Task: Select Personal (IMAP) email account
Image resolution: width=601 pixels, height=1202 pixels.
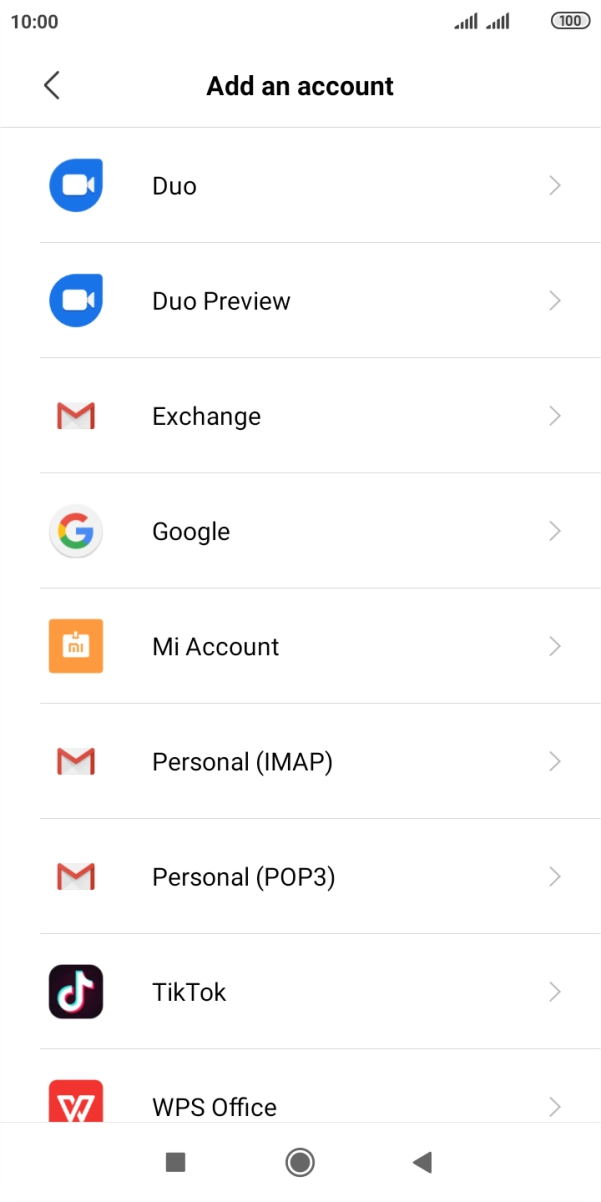Action: pos(300,762)
